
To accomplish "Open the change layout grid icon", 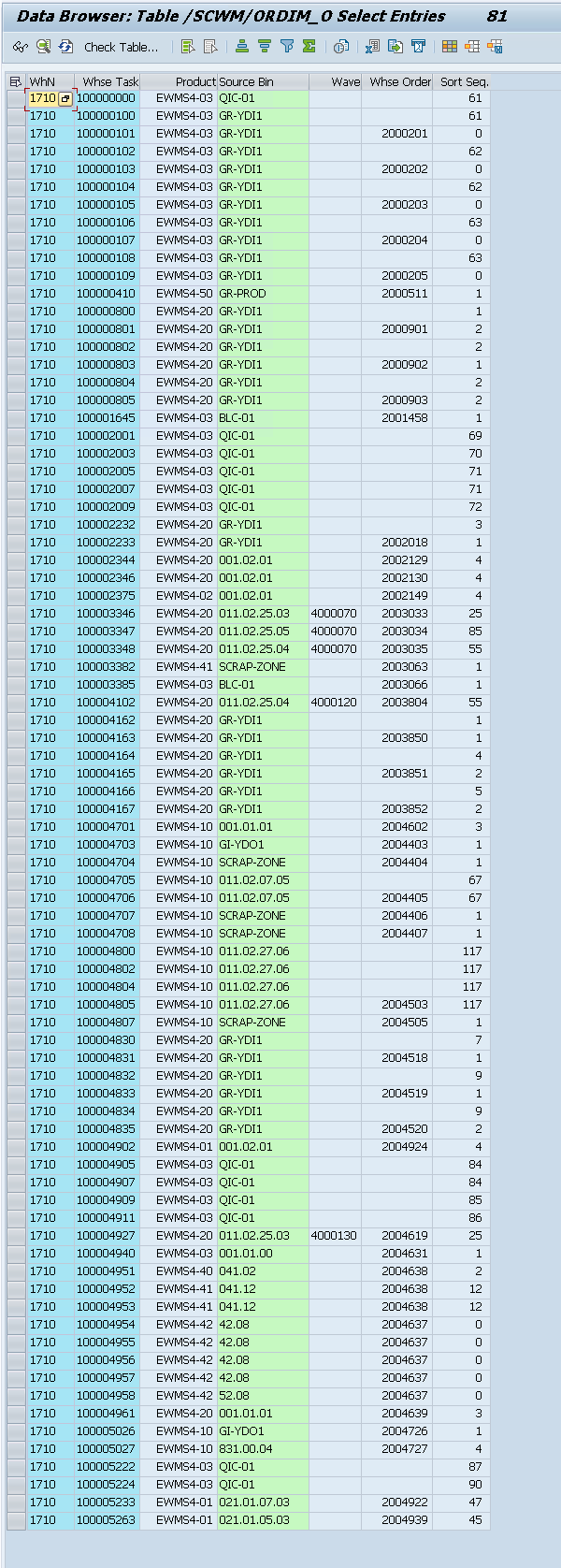I will (450, 47).
